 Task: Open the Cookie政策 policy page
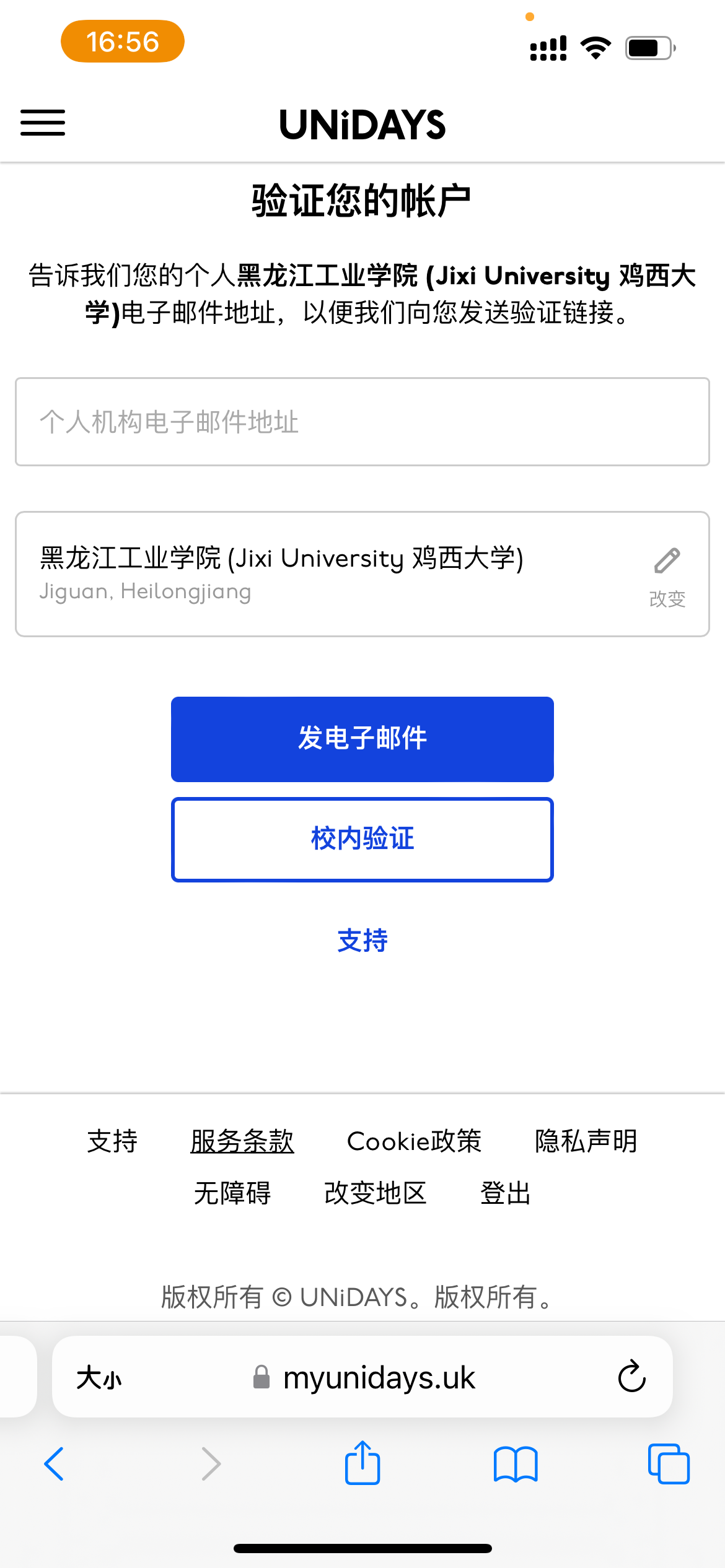(x=415, y=1141)
